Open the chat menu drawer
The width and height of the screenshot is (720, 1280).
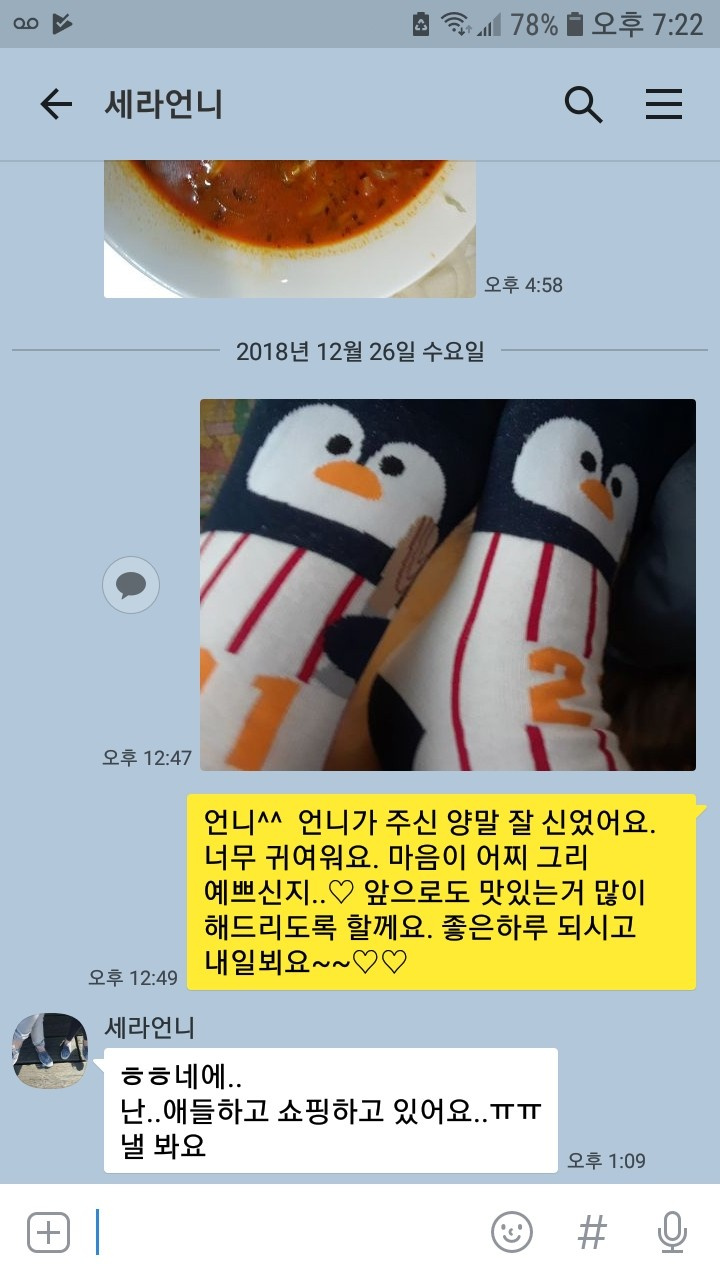point(663,104)
